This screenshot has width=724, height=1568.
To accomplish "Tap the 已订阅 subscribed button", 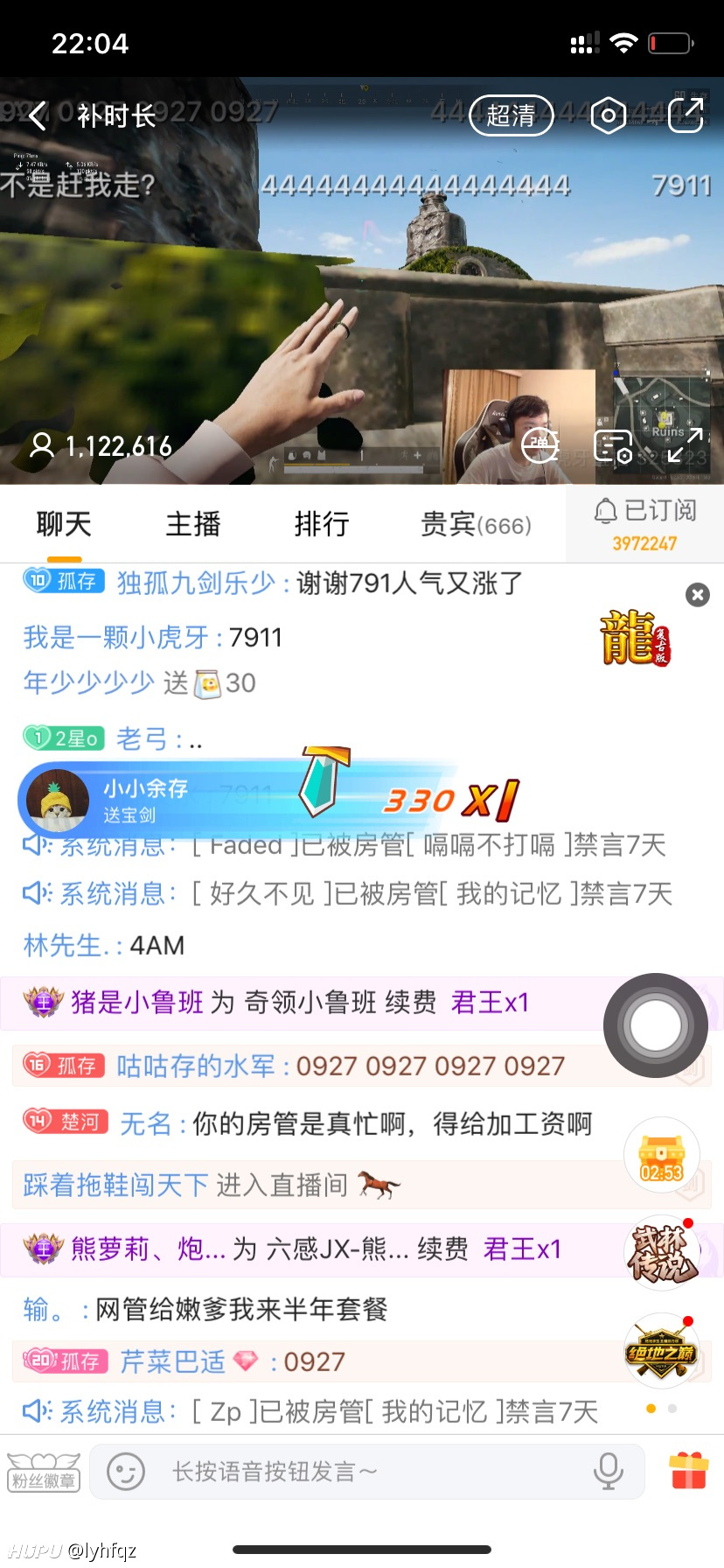I will (645, 523).
